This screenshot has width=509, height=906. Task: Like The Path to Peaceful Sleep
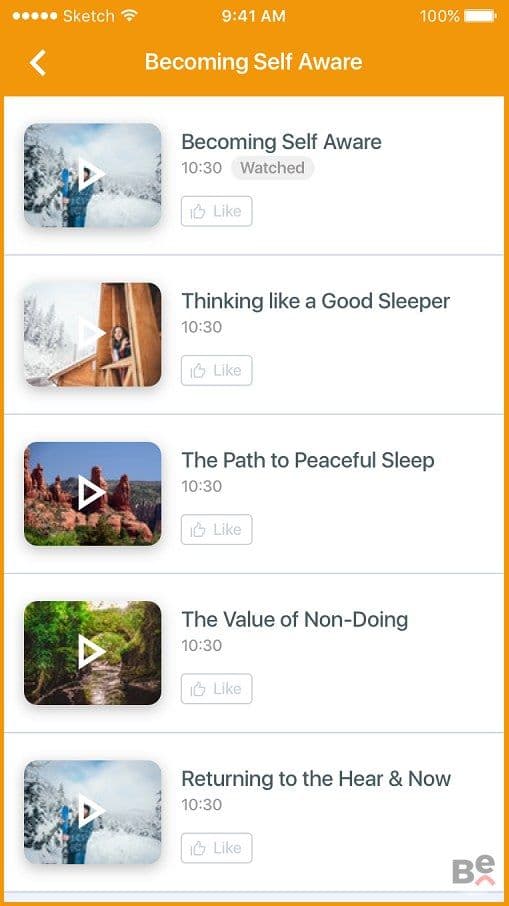click(217, 530)
